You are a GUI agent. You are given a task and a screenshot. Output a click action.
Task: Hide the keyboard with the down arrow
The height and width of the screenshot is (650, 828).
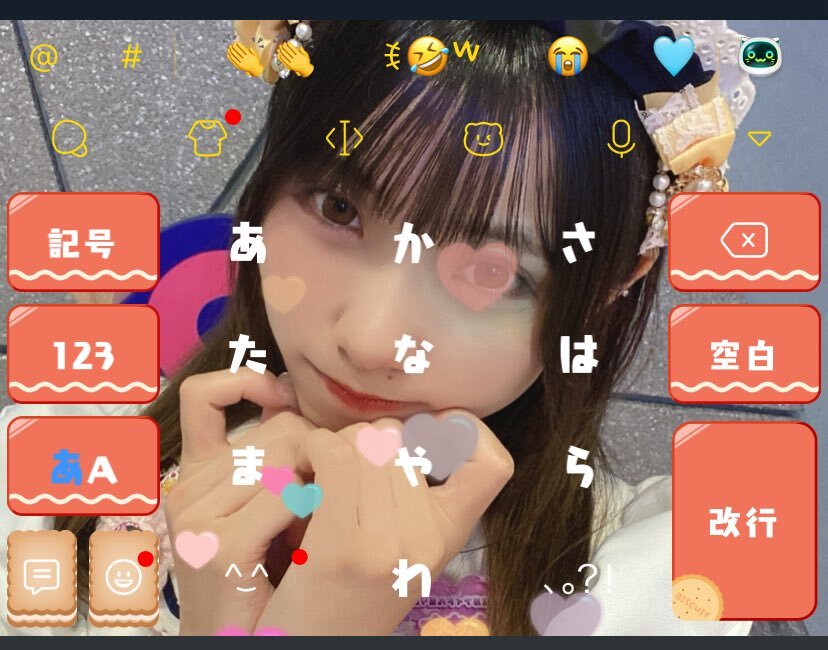coord(759,138)
